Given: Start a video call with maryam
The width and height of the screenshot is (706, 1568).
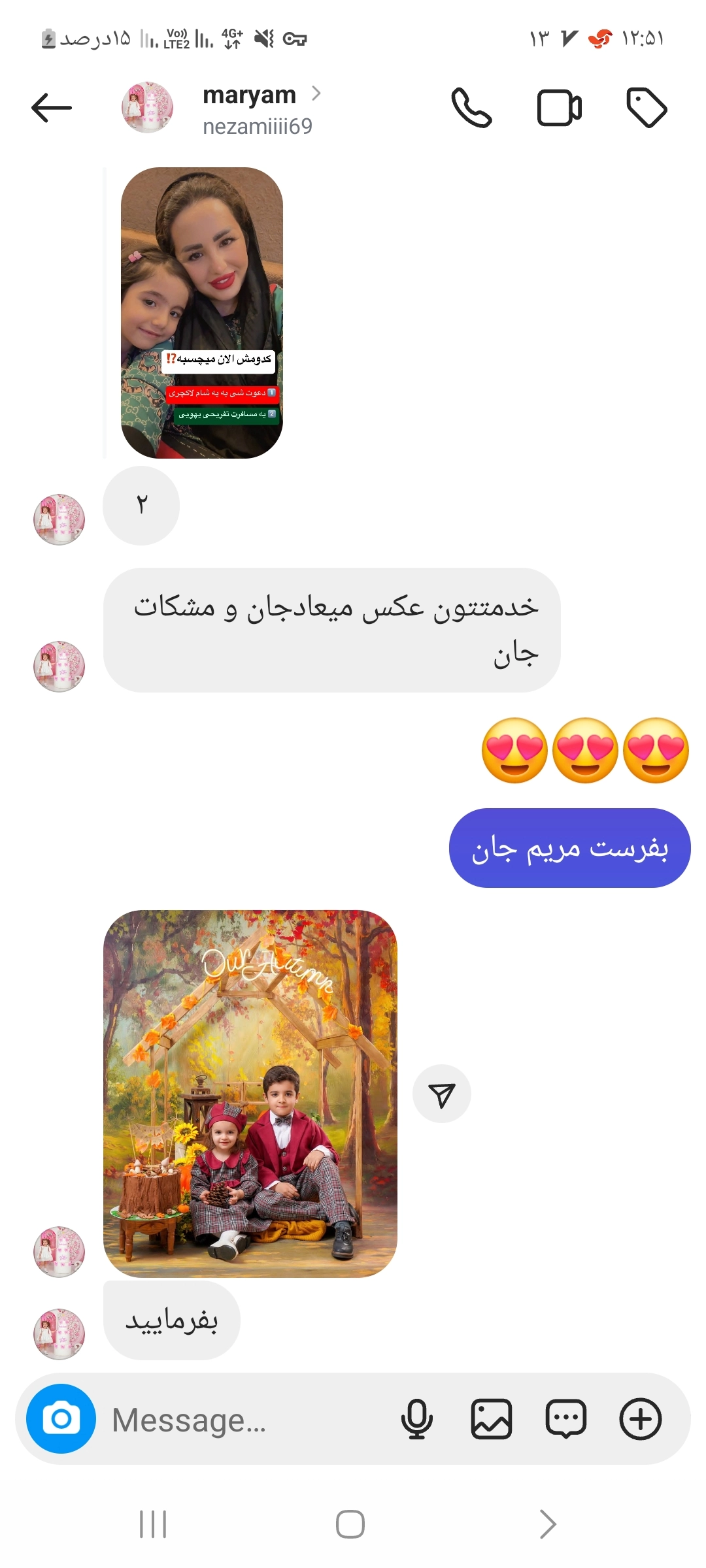Looking at the screenshot, I should (x=559, y=108).
